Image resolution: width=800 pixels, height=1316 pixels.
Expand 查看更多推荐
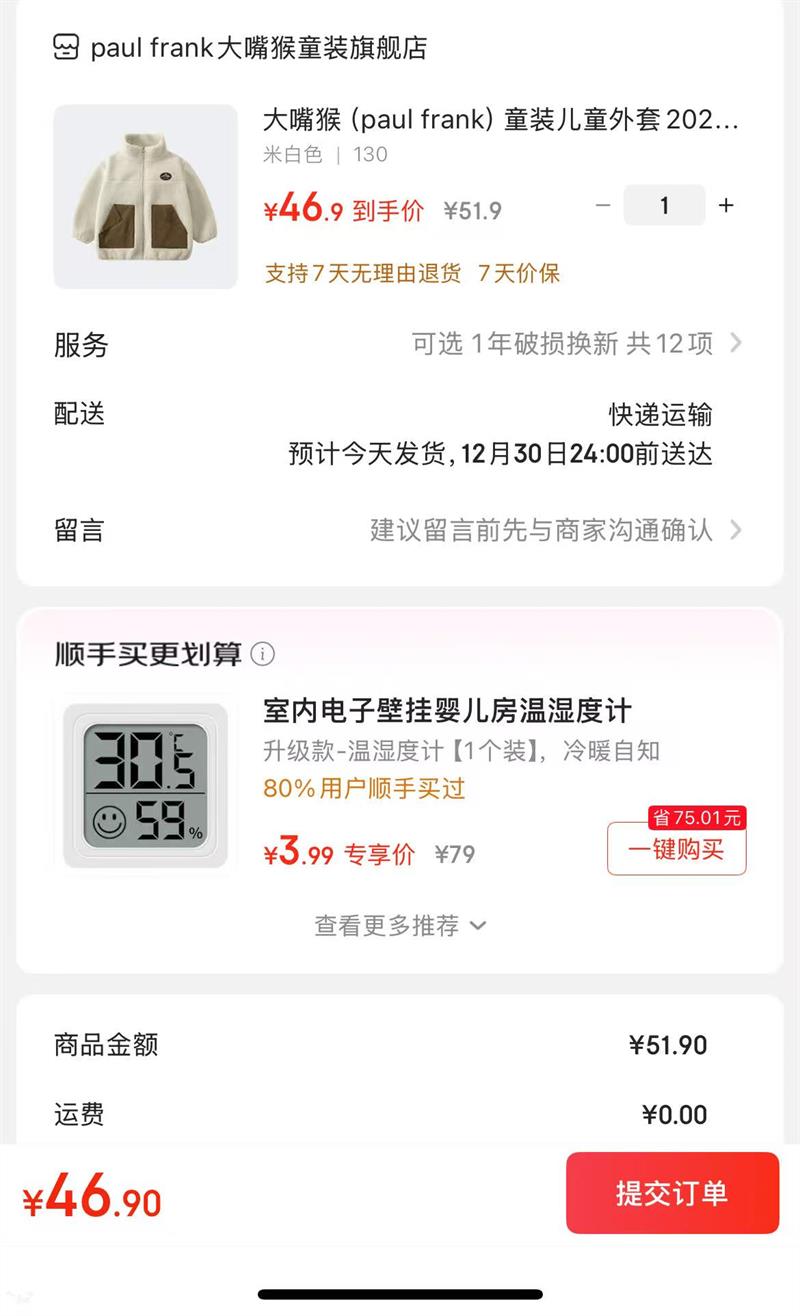coord(400,926)
